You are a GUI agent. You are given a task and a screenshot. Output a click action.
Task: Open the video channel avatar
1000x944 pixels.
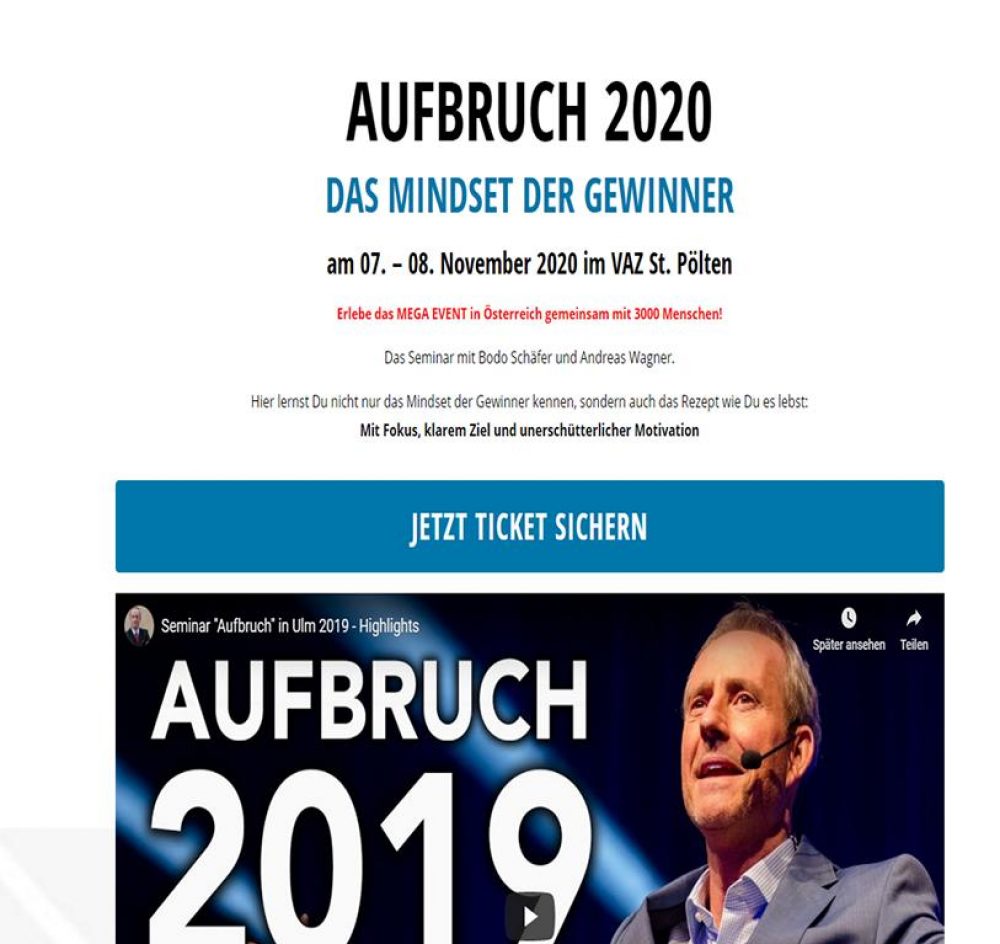(138, 626)
